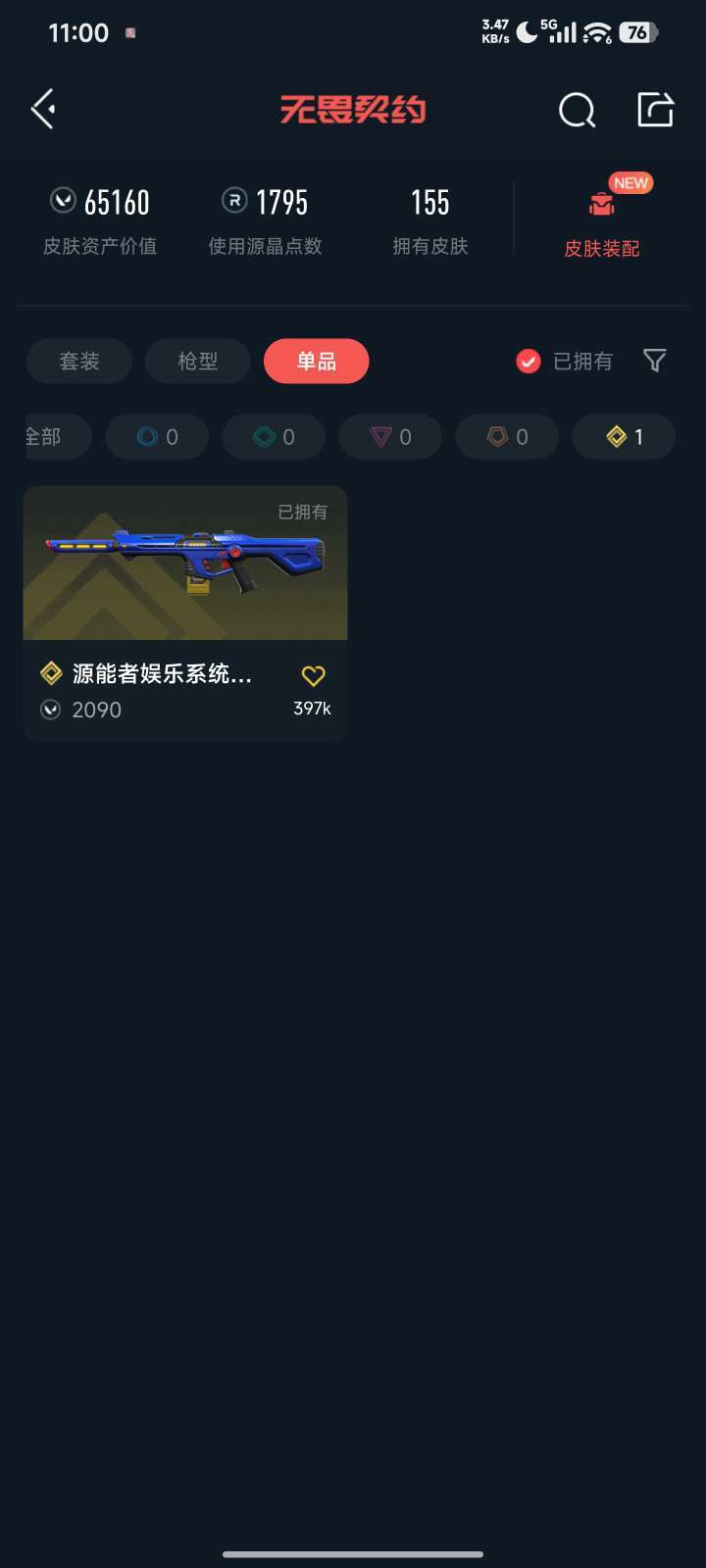Tap the Valorant coin icon beside 65160
The width and height of the screenshot is (706, 1568).
[63, 201]
